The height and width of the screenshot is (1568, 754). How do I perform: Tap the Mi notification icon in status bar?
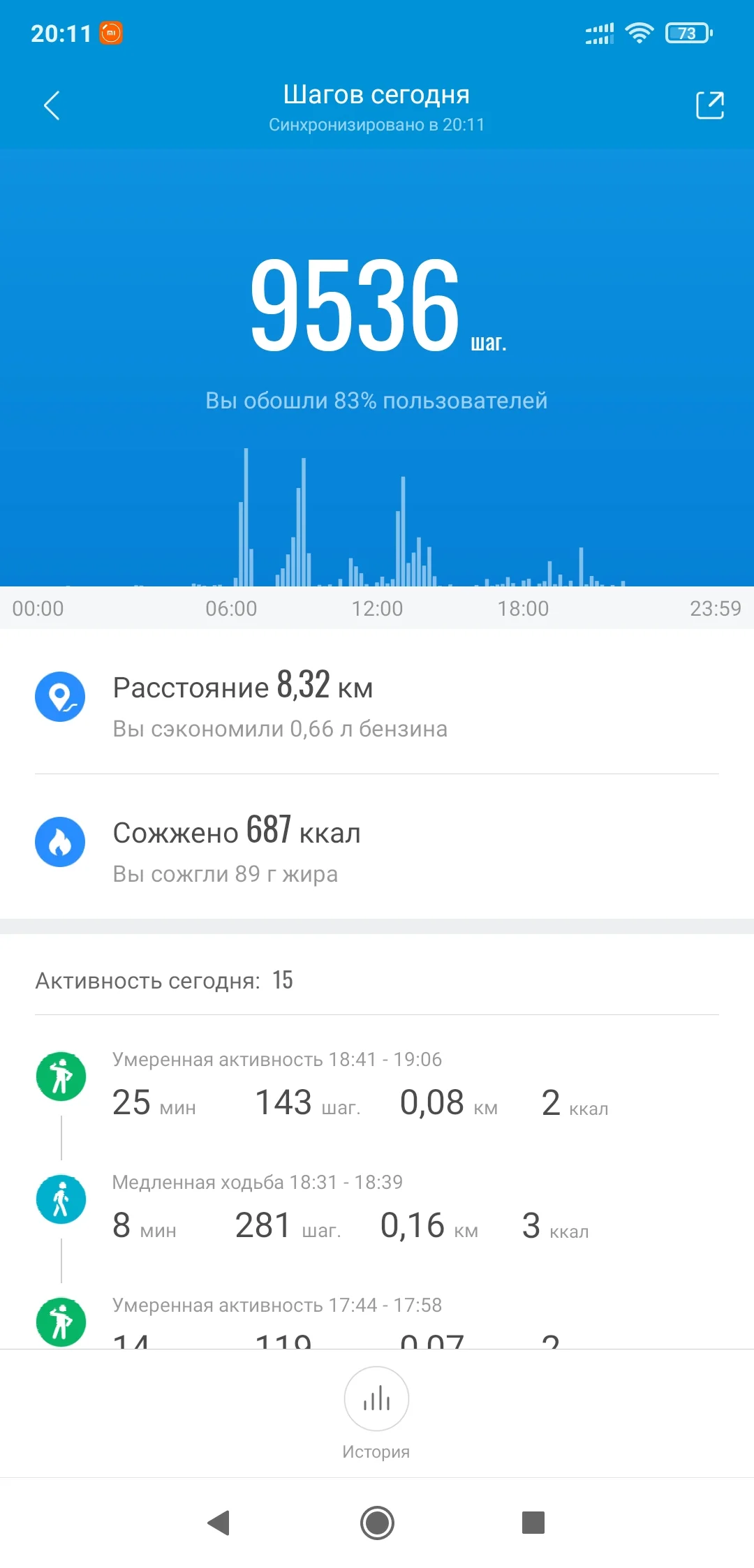pos(112,33)
